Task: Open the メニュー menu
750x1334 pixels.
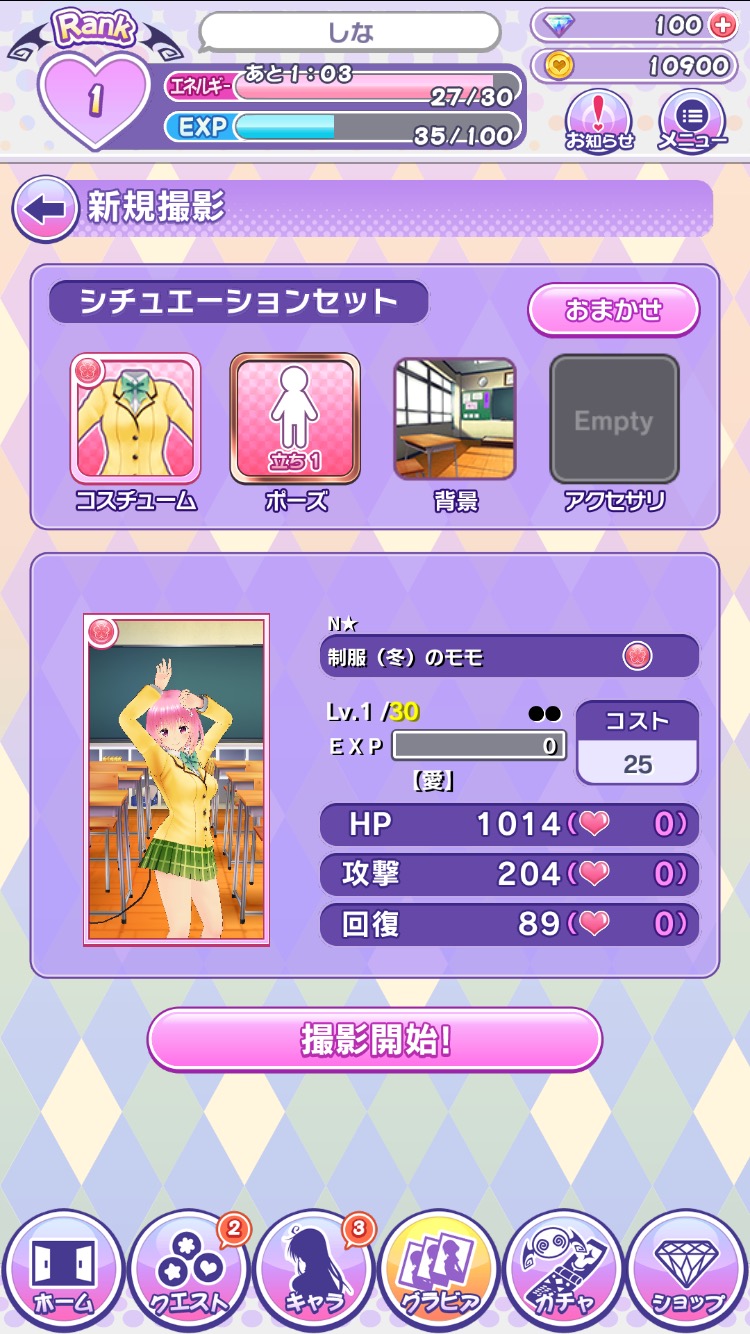Action: point(691,122)
